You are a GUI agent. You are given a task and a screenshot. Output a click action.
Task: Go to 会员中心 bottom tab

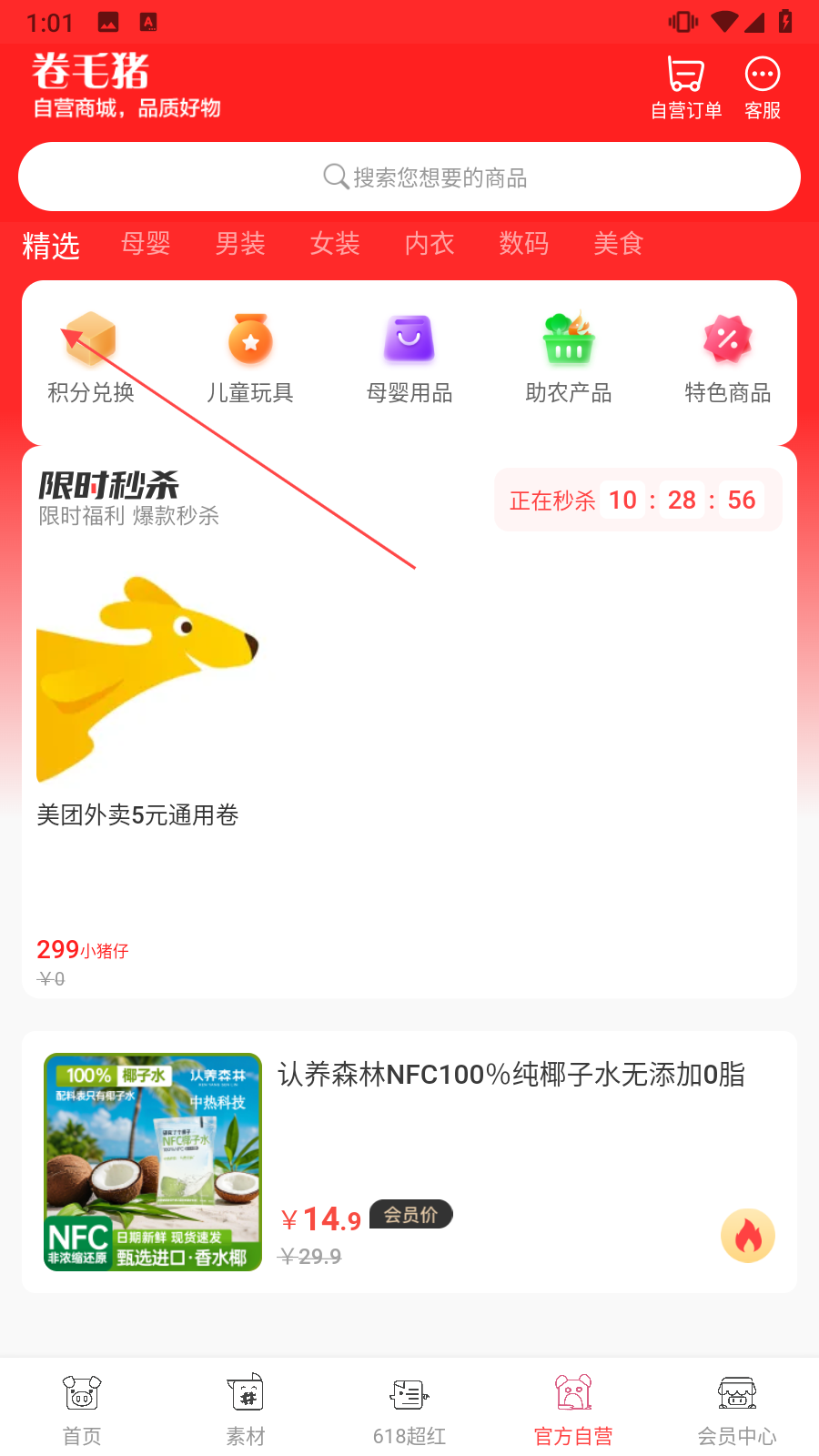pyautogui.click(x=737, y=1409)
